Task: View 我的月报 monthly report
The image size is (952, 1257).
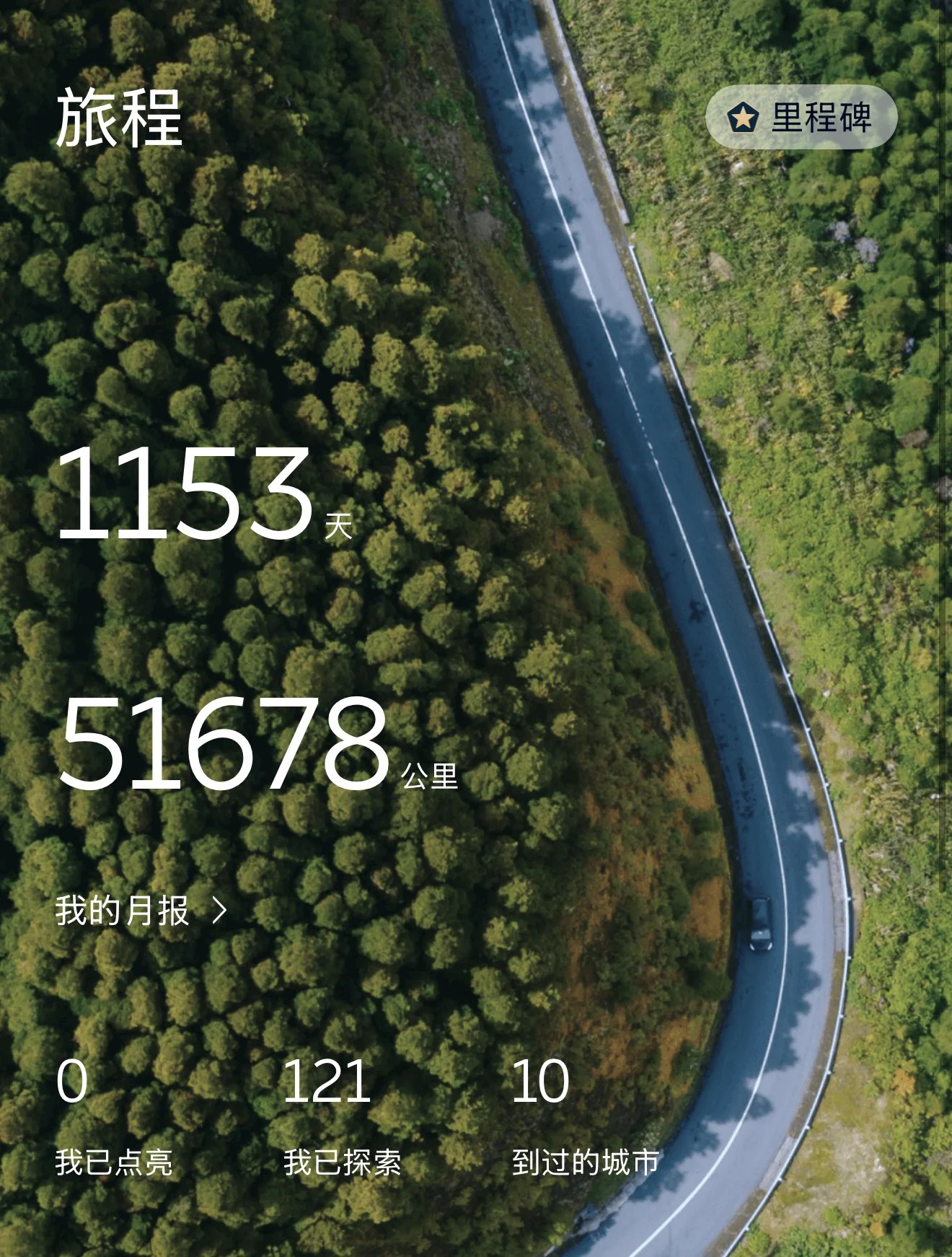Action: tap(141, 911)
